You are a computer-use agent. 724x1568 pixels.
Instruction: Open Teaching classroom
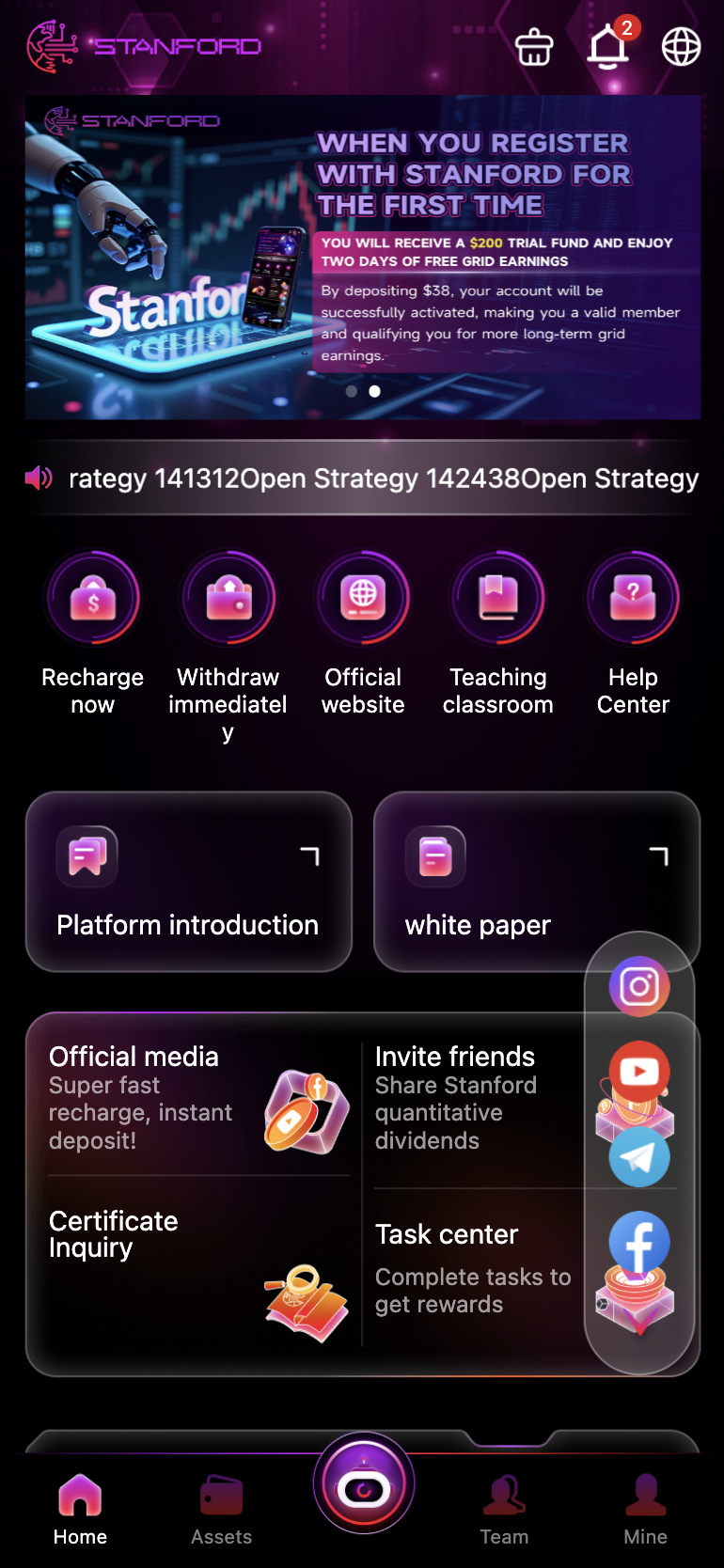coord(497,598)
